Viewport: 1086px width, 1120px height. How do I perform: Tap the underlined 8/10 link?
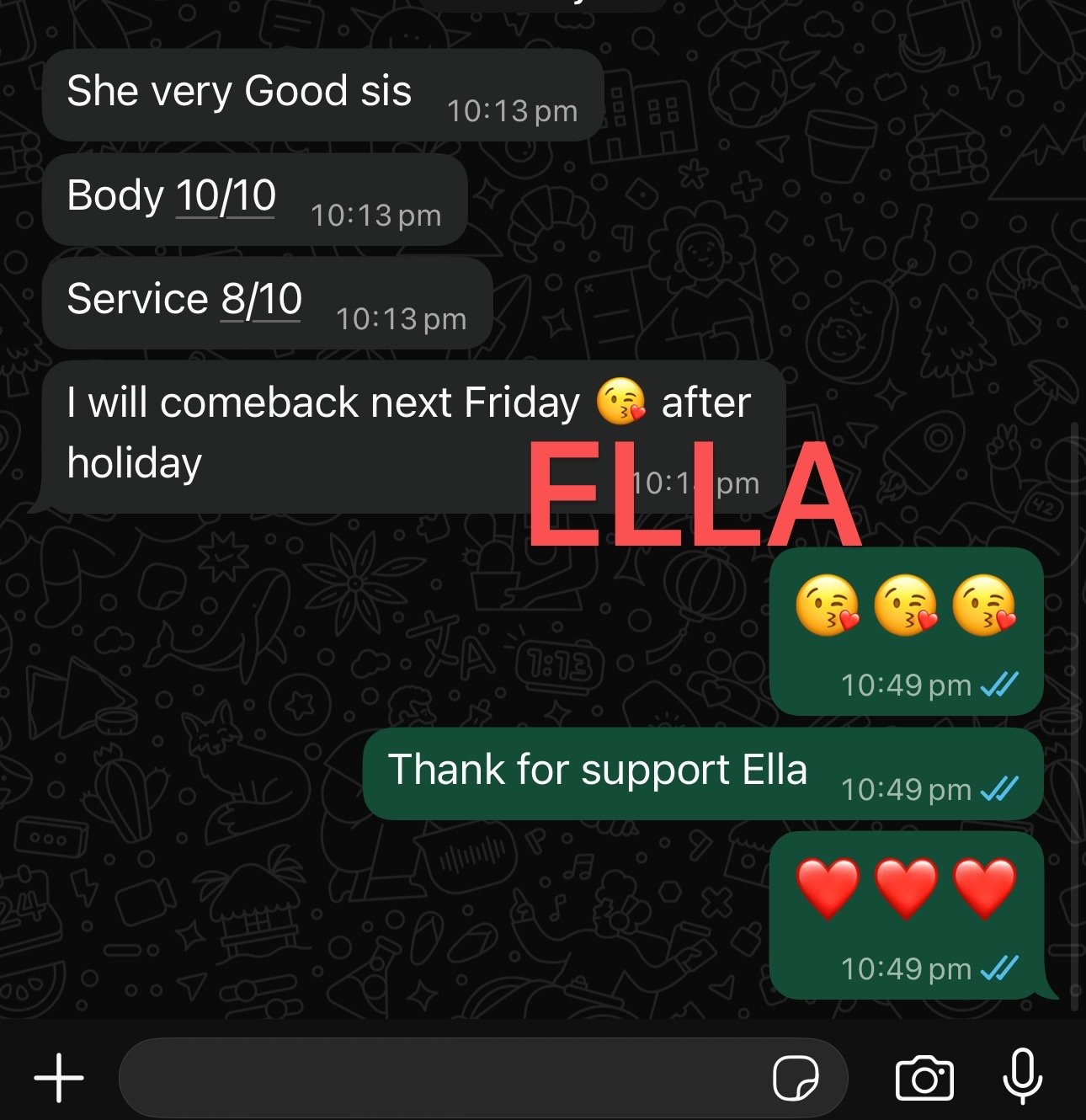tap(261, 299)
